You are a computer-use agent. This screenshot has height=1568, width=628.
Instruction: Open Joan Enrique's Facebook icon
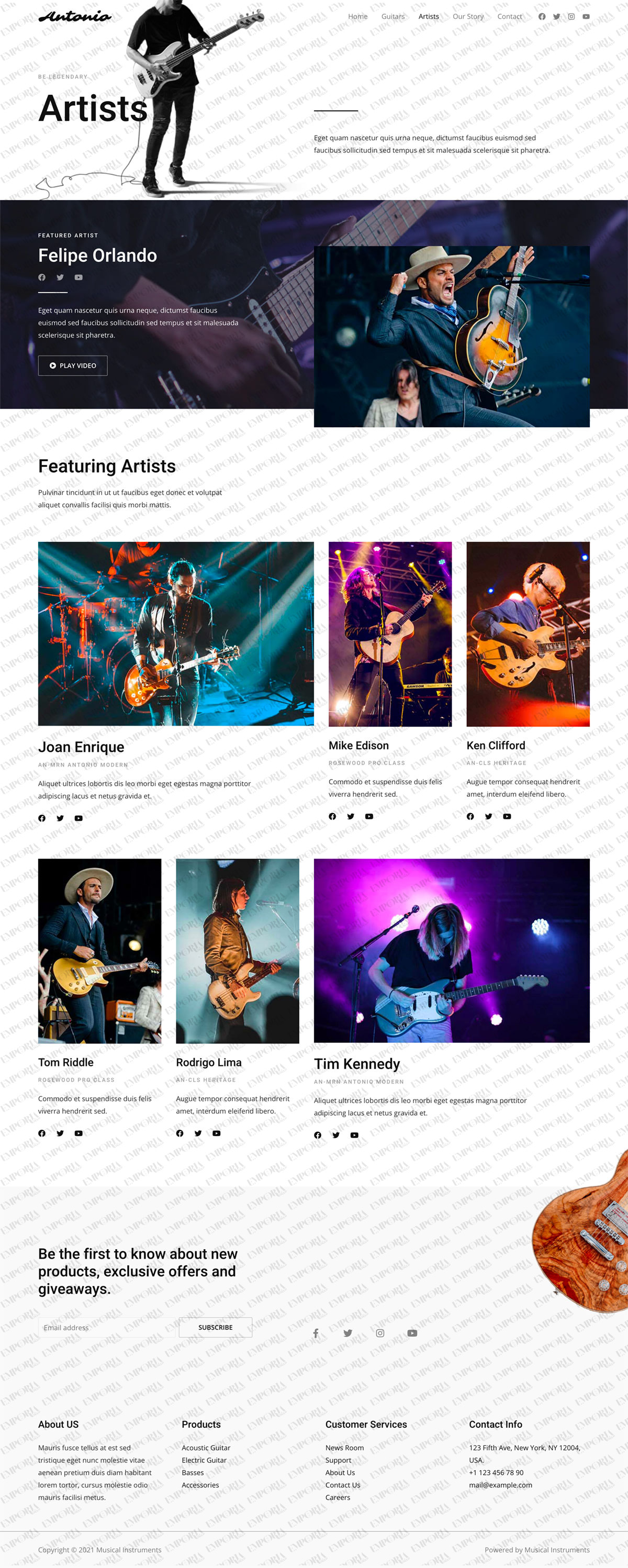point(42,817)
